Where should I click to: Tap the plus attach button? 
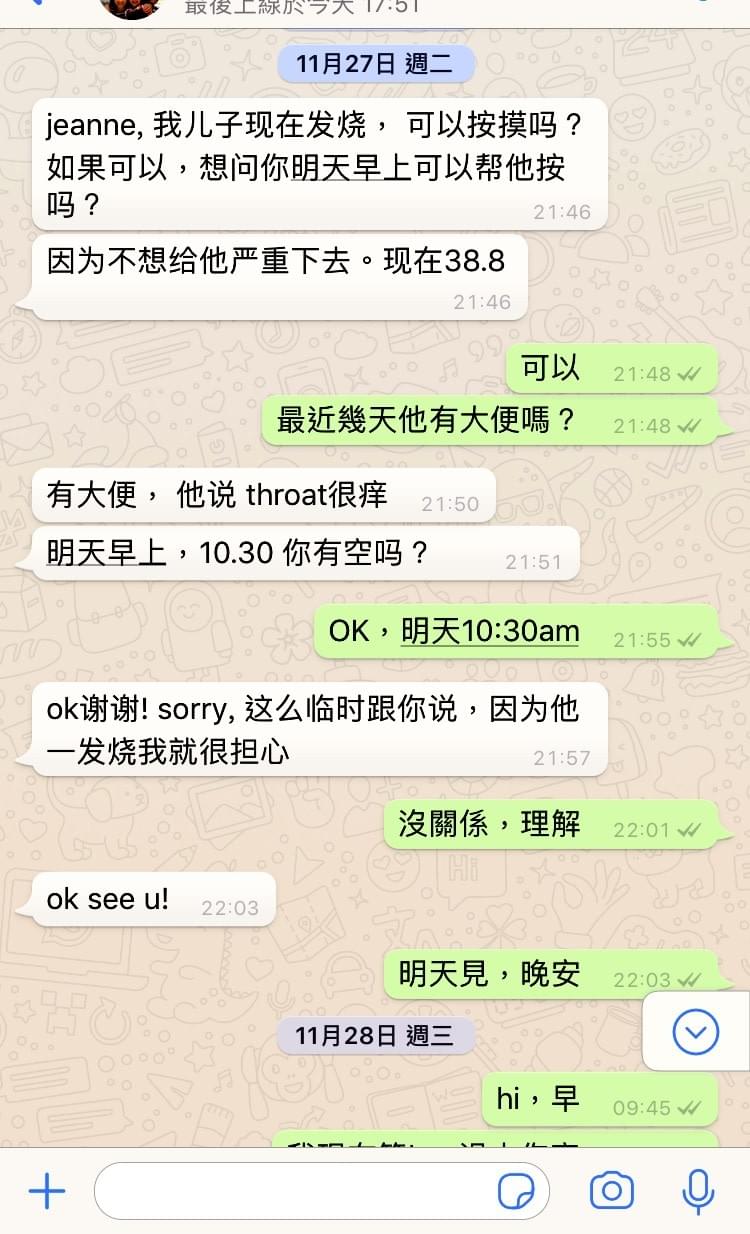pos(47,1190)
